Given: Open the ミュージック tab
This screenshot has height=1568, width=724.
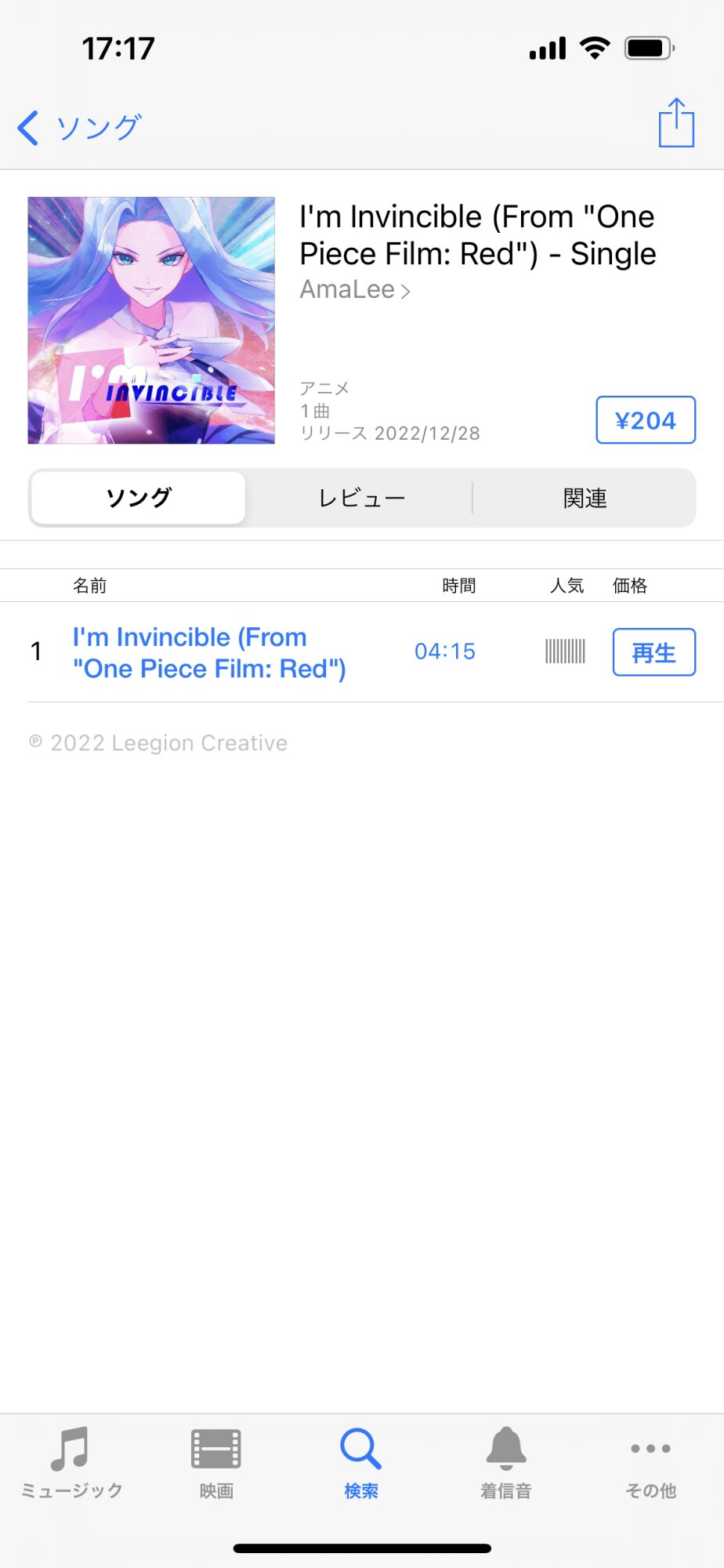Looking at the screenshot, I should pos(72,1463).
